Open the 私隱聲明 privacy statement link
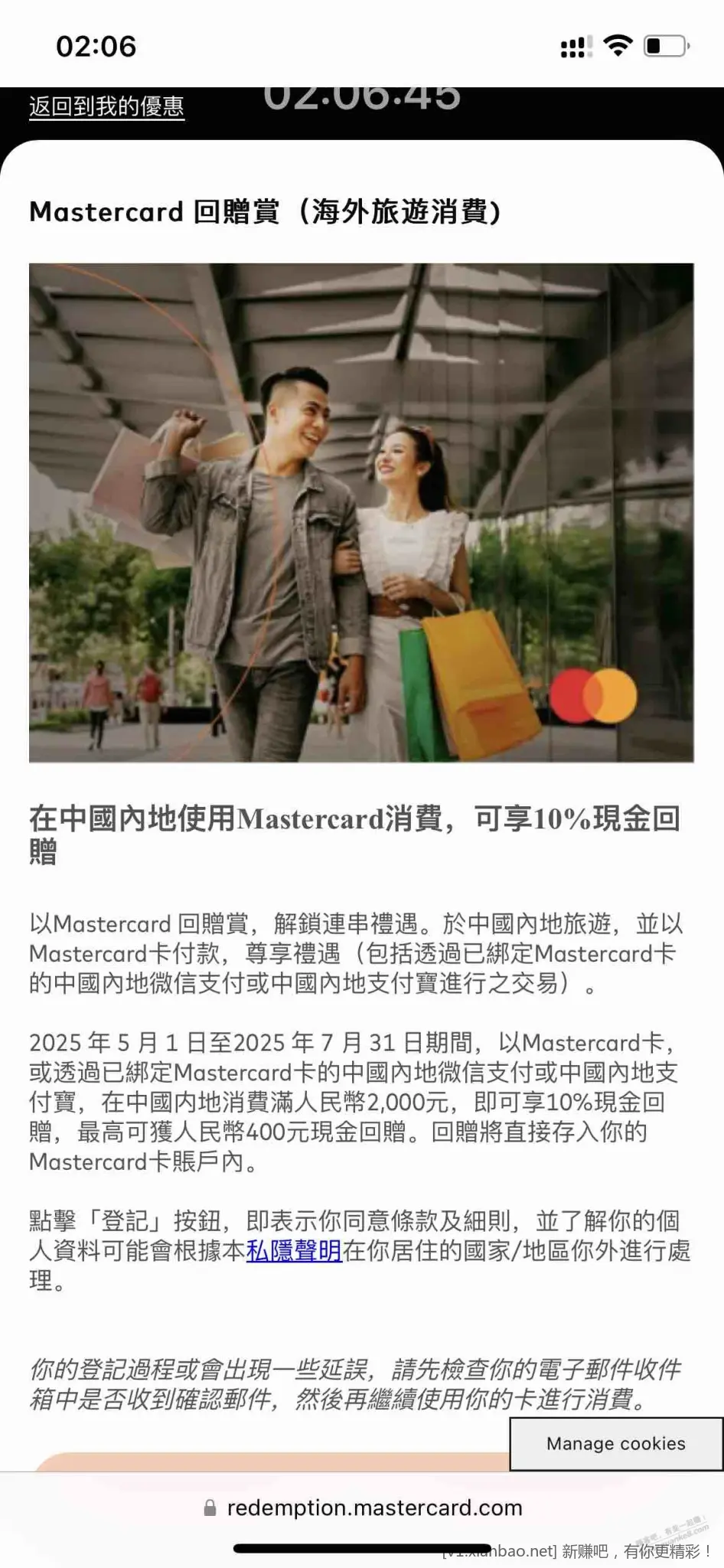The height and width of the screenshot is (1568, 724). click(294, 1251)
